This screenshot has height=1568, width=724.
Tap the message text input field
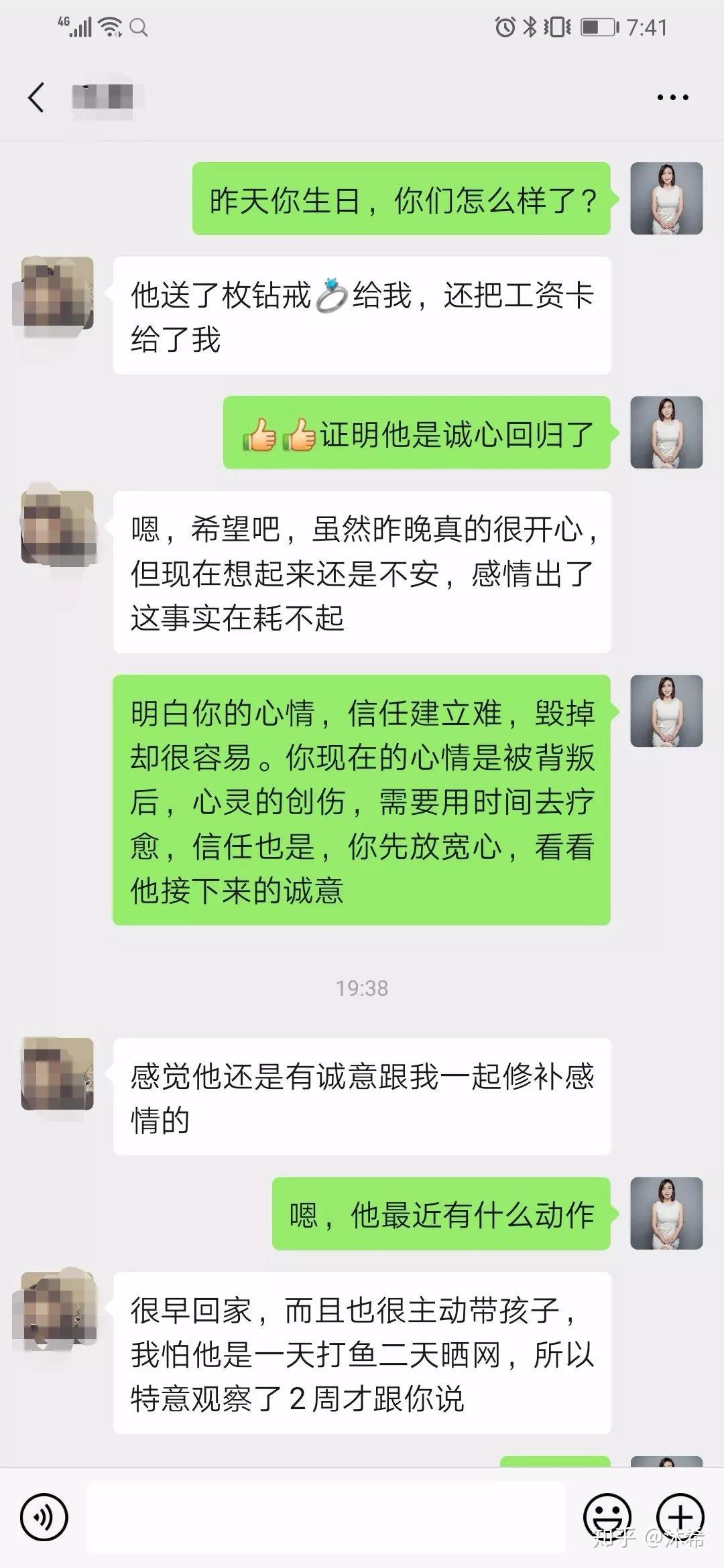click(326, 1517)
